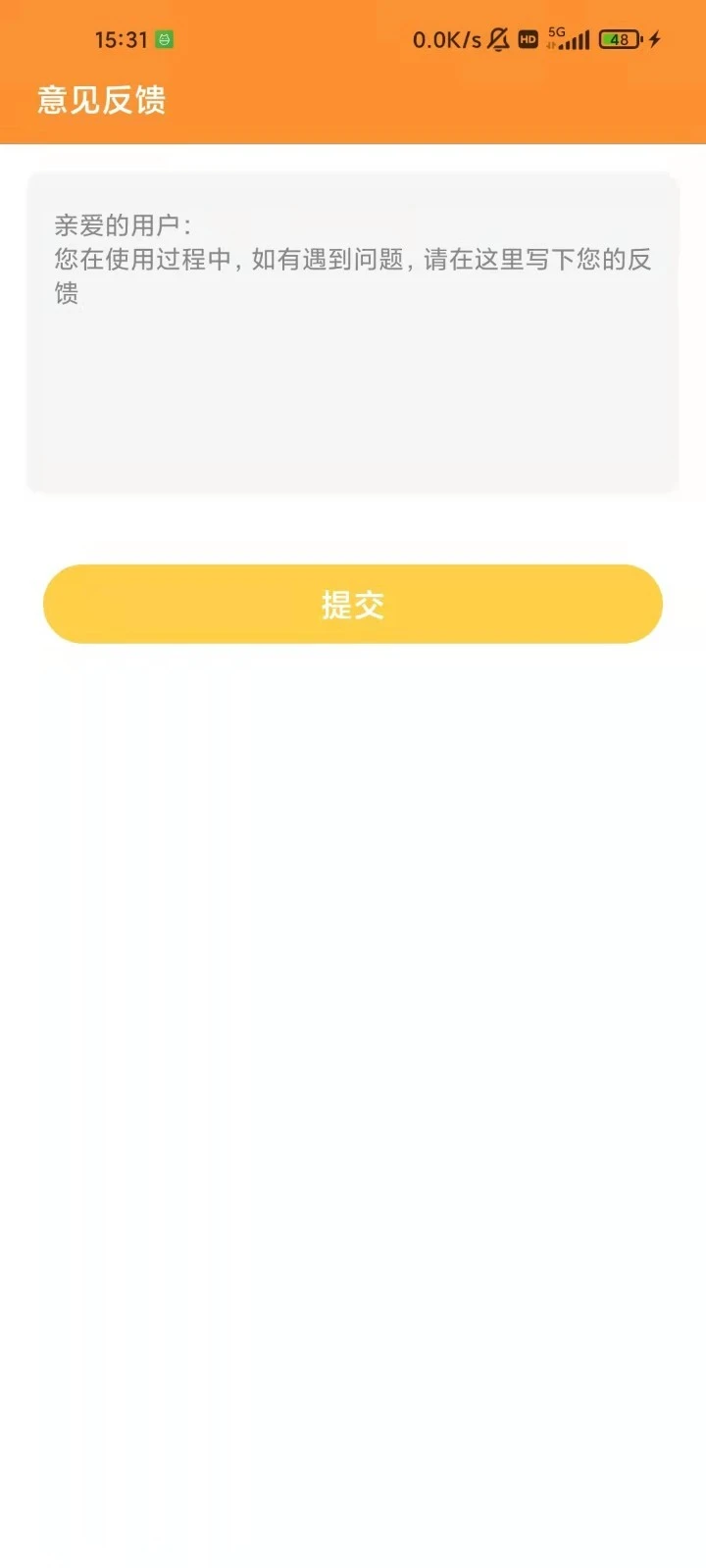This screenshot has width=706, height=1568.
Task: Tap the center of the 提交 label
Action: [352, 605]
